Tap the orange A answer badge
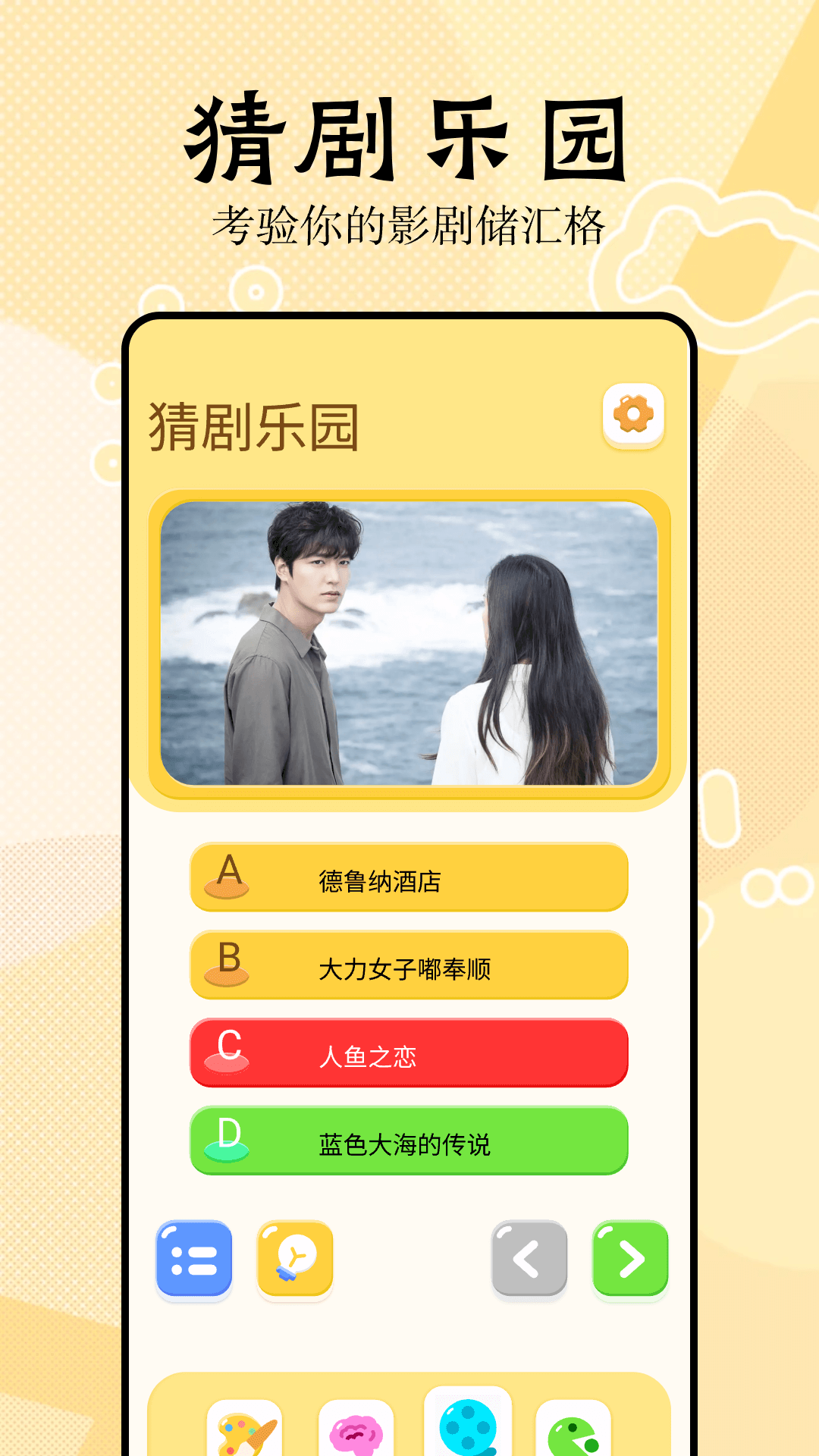 (x=229, y=877)
